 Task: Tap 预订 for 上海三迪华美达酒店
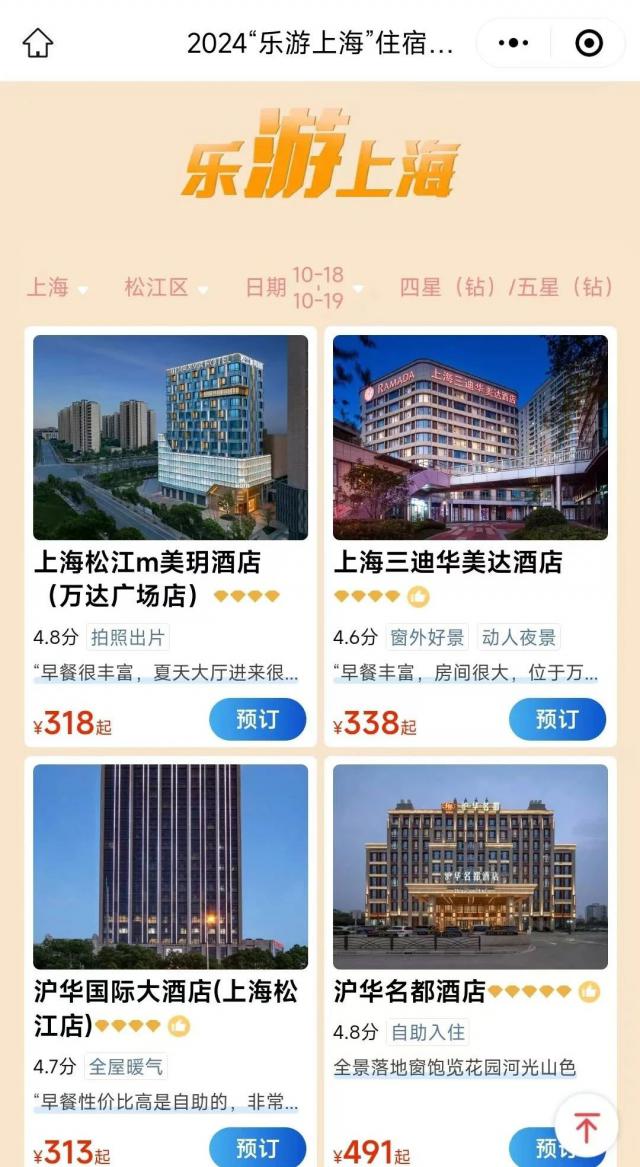pyautogui.click(x=557, y=719)
